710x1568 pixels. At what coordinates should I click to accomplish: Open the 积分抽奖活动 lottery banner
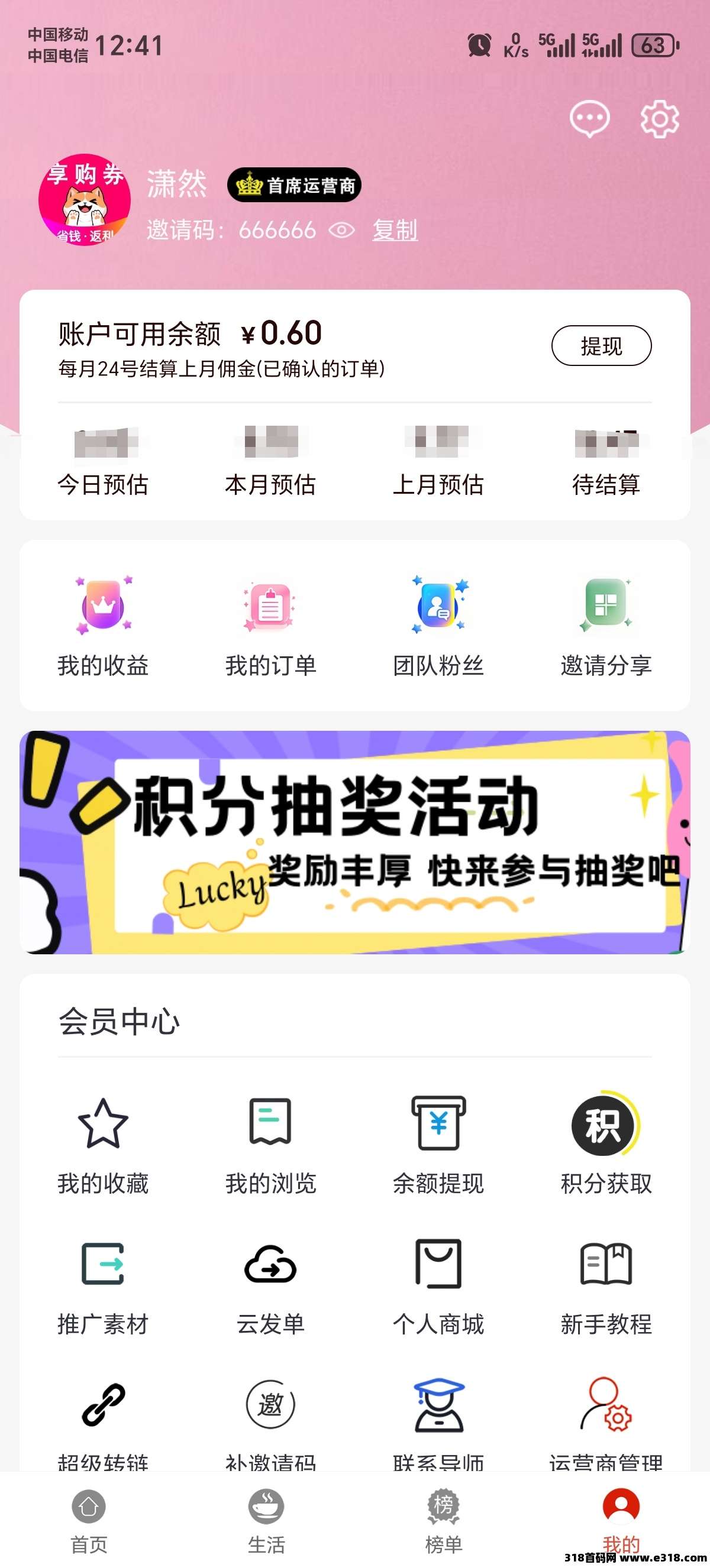point(355,842)
